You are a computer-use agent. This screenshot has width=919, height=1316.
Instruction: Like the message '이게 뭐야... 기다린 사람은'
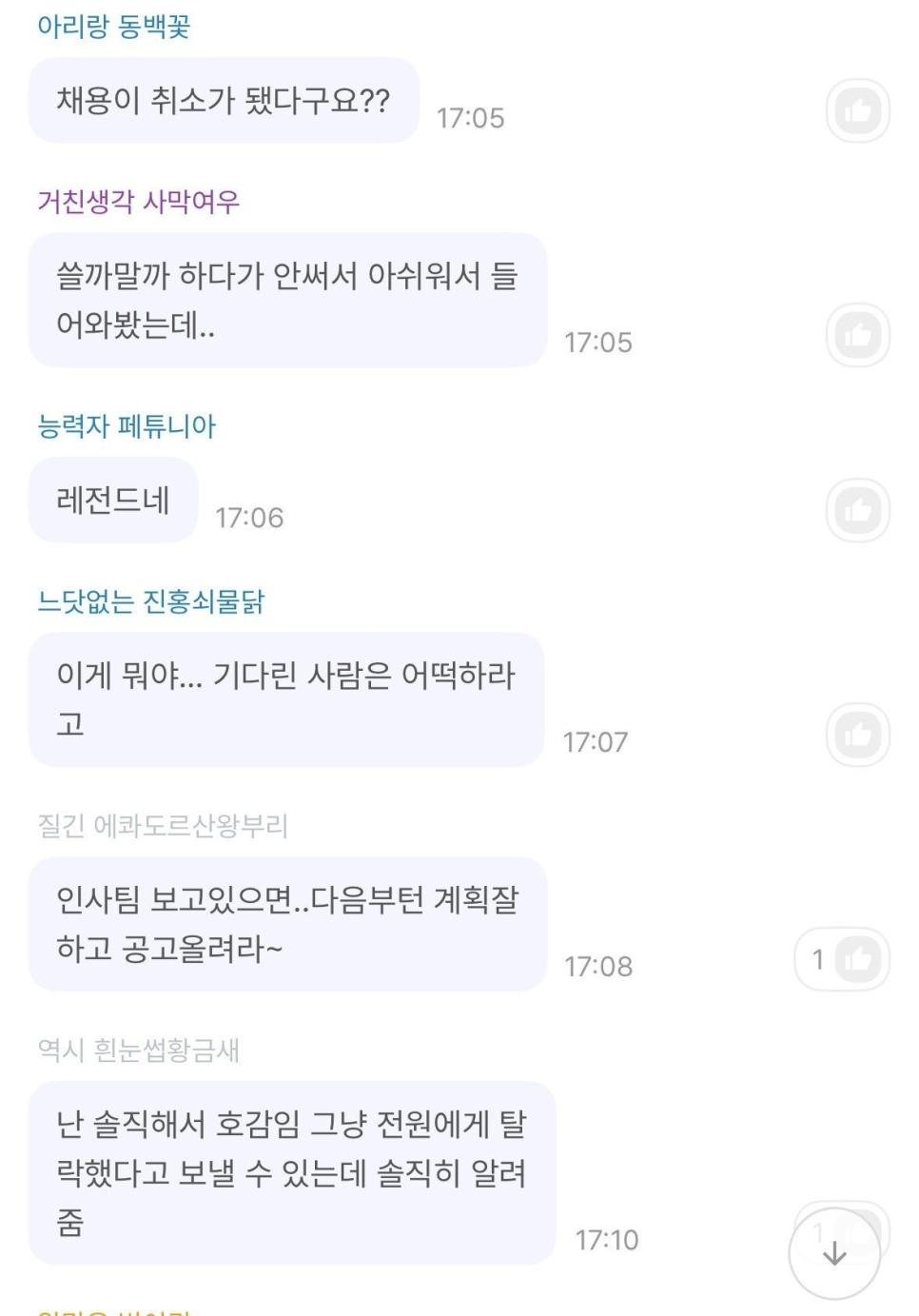coord(857,736)
